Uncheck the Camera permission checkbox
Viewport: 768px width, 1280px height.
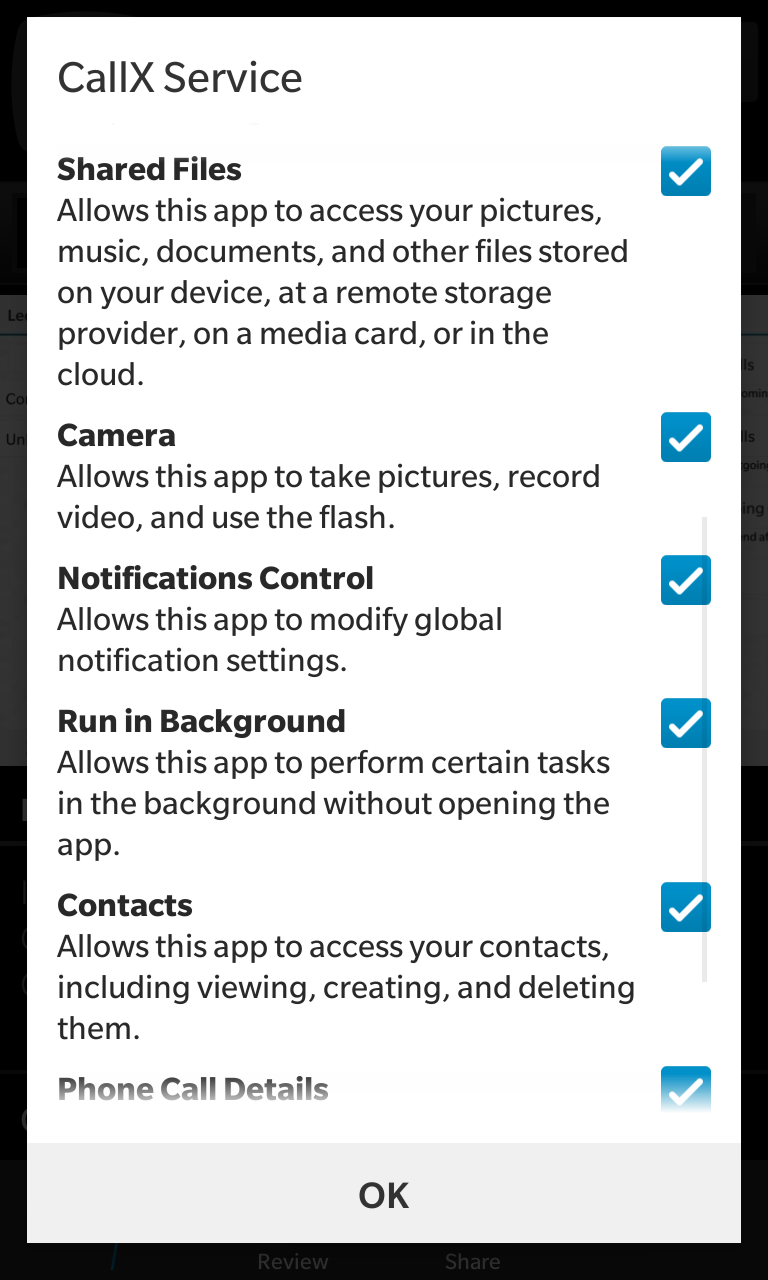(686, 437)
